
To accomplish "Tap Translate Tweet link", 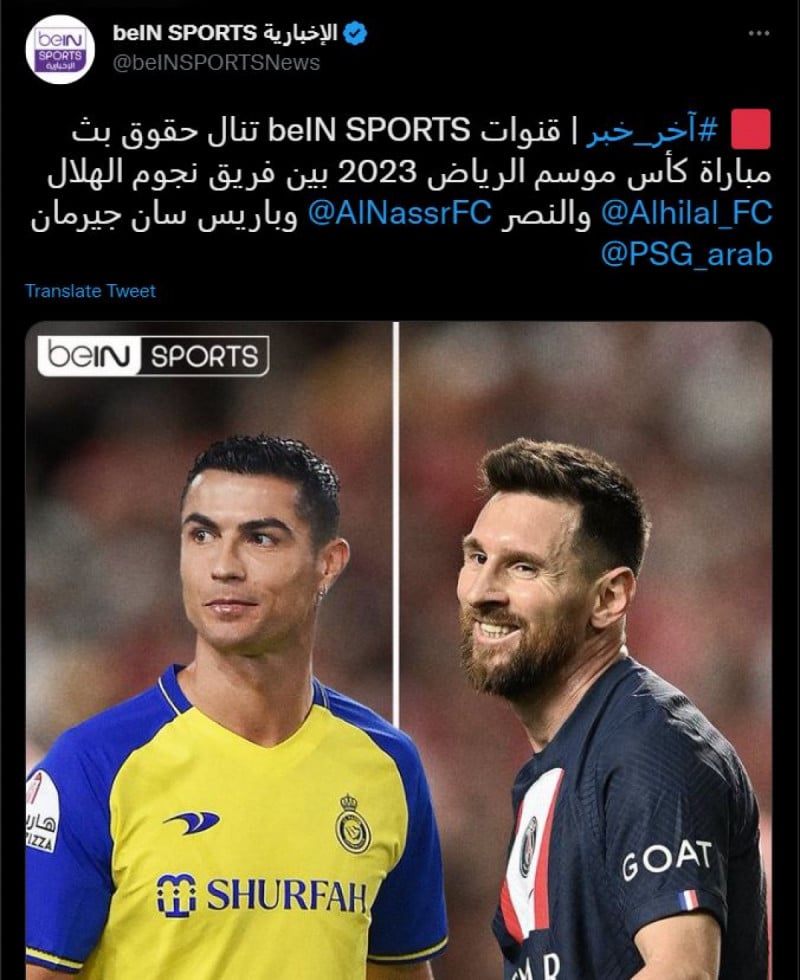I will pos(90,291).
